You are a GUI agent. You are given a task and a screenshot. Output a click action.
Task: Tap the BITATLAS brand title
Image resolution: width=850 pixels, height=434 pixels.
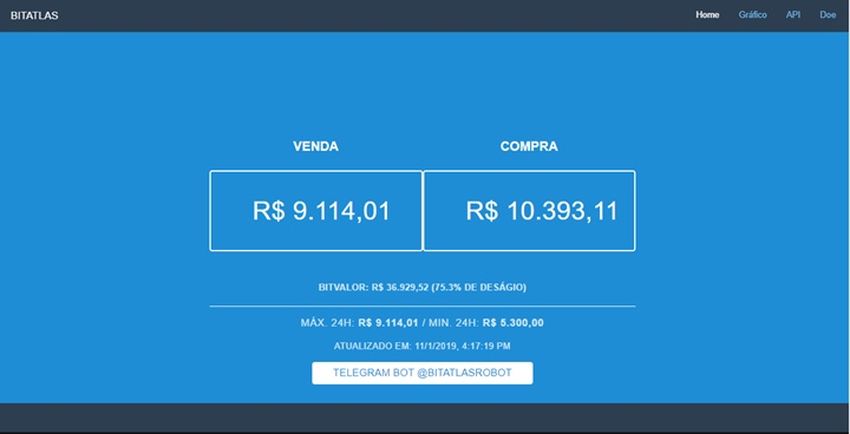pos(34,15)
